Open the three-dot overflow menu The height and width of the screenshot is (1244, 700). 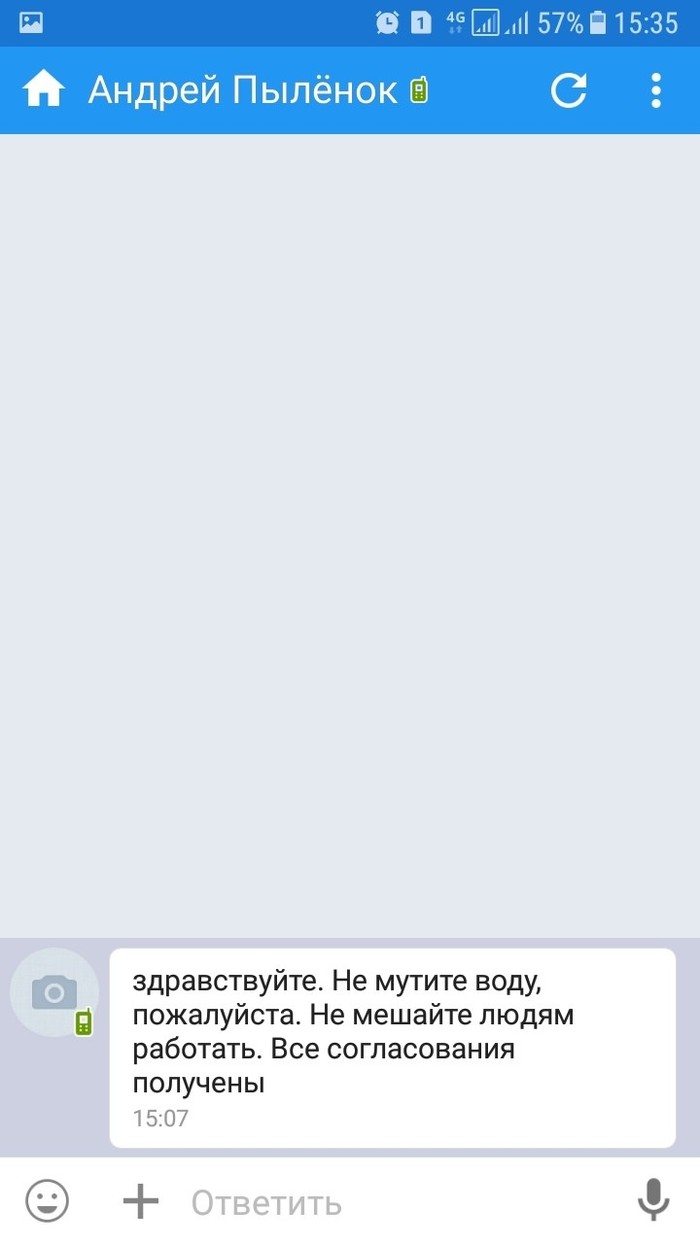(655, 90)
